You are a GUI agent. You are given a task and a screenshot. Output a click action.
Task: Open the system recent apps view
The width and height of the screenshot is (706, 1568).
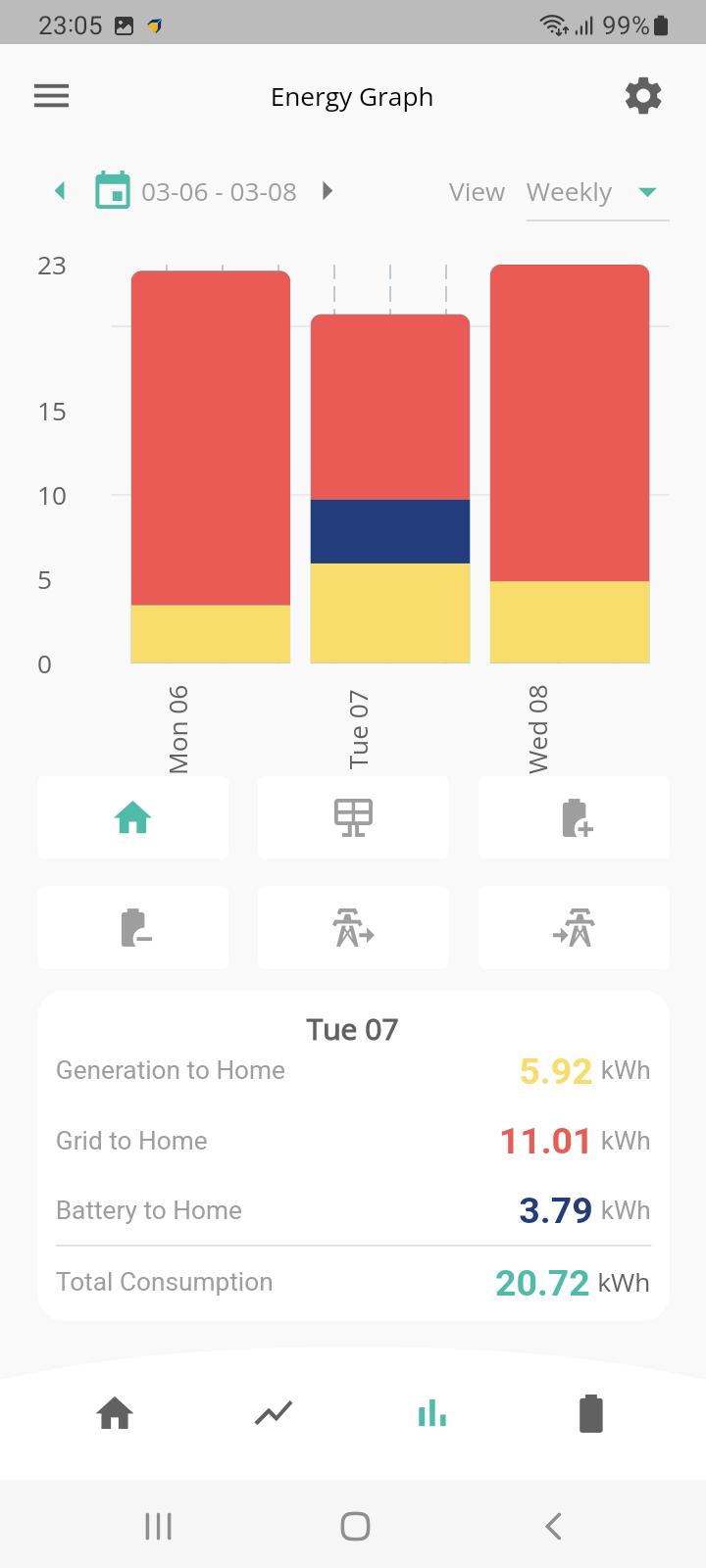[x=158, y=1526]
